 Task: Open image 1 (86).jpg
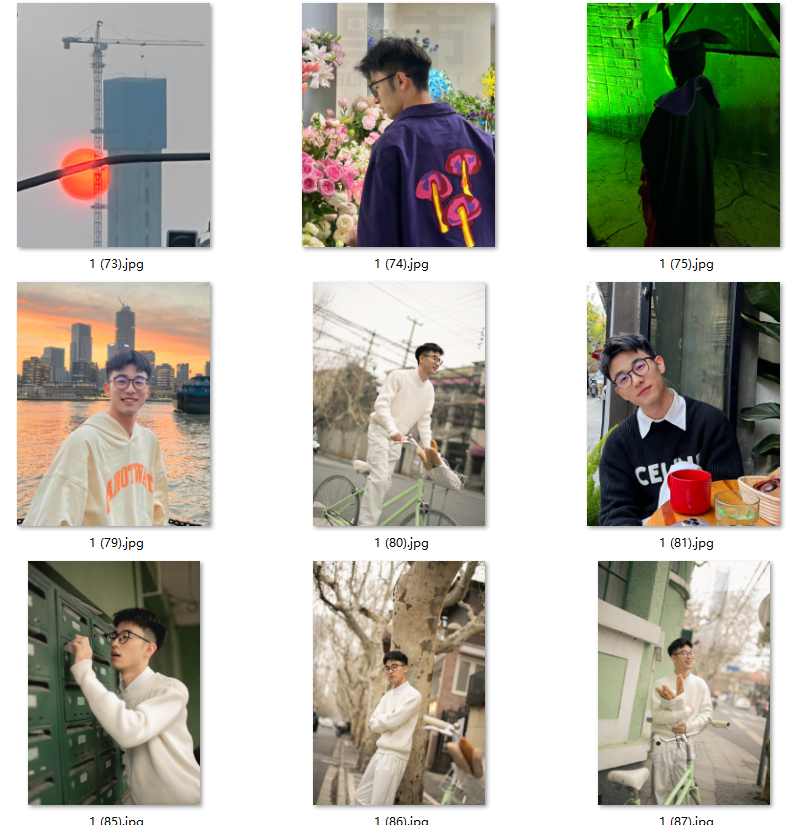coord(398,683)
